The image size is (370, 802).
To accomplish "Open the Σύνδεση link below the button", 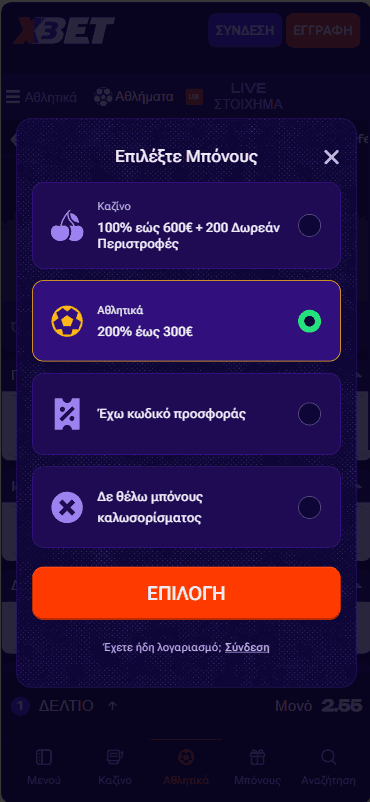I will pyautogui.click(x=247, y=647).
